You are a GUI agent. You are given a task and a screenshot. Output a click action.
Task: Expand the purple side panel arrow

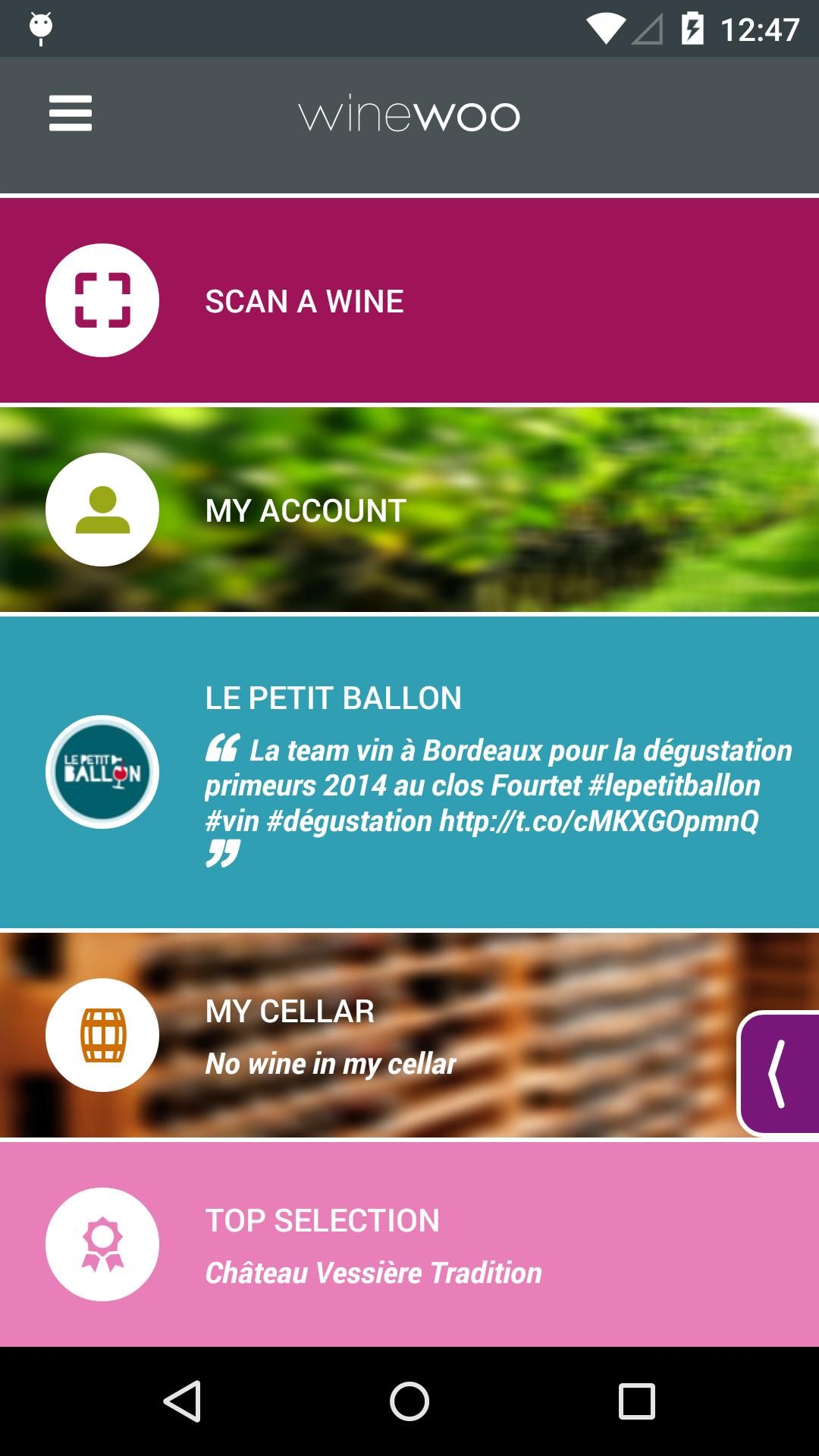pos(779,1073)
